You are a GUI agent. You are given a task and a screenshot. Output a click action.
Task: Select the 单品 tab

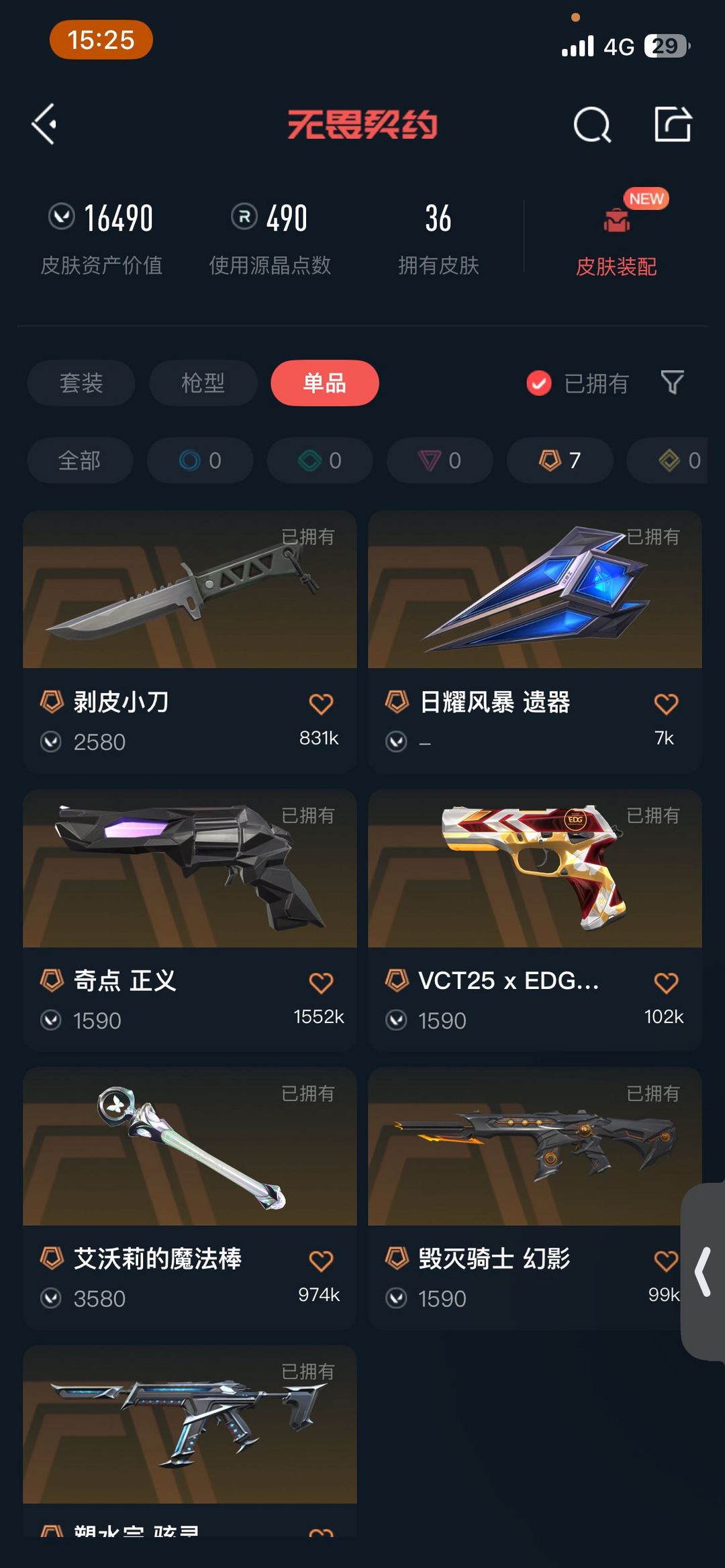325,383
